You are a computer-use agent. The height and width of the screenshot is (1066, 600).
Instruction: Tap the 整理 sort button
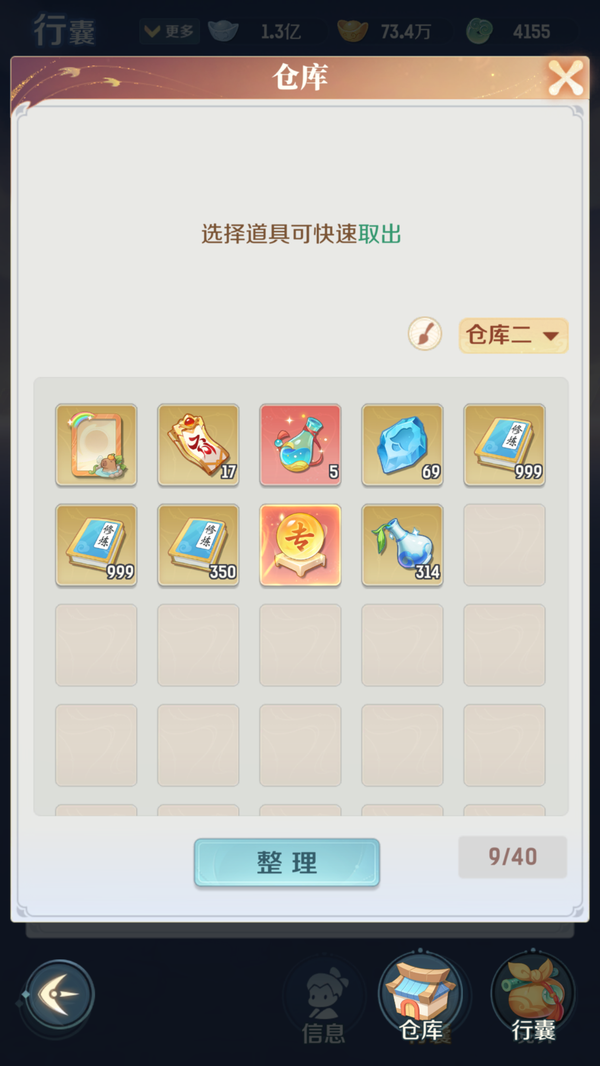point(287,863)
